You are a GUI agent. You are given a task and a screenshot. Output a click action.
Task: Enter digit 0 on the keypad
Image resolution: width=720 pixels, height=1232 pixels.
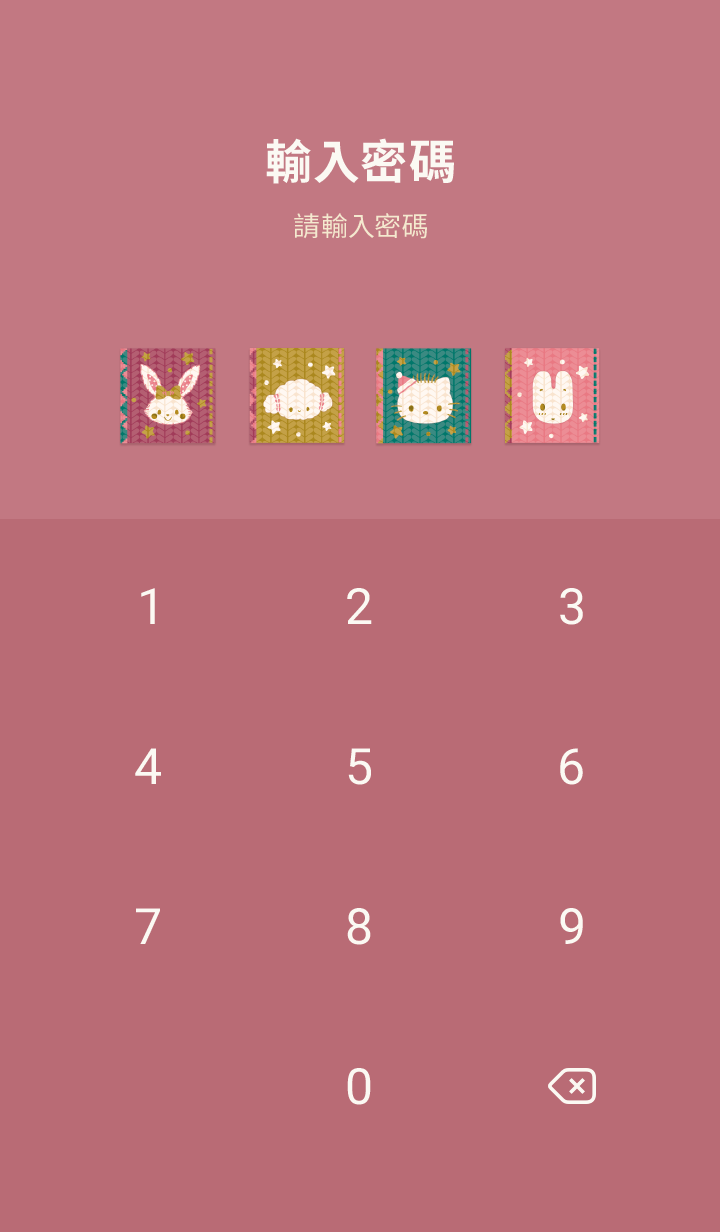pyautogui.click(x=359, y=1087)
